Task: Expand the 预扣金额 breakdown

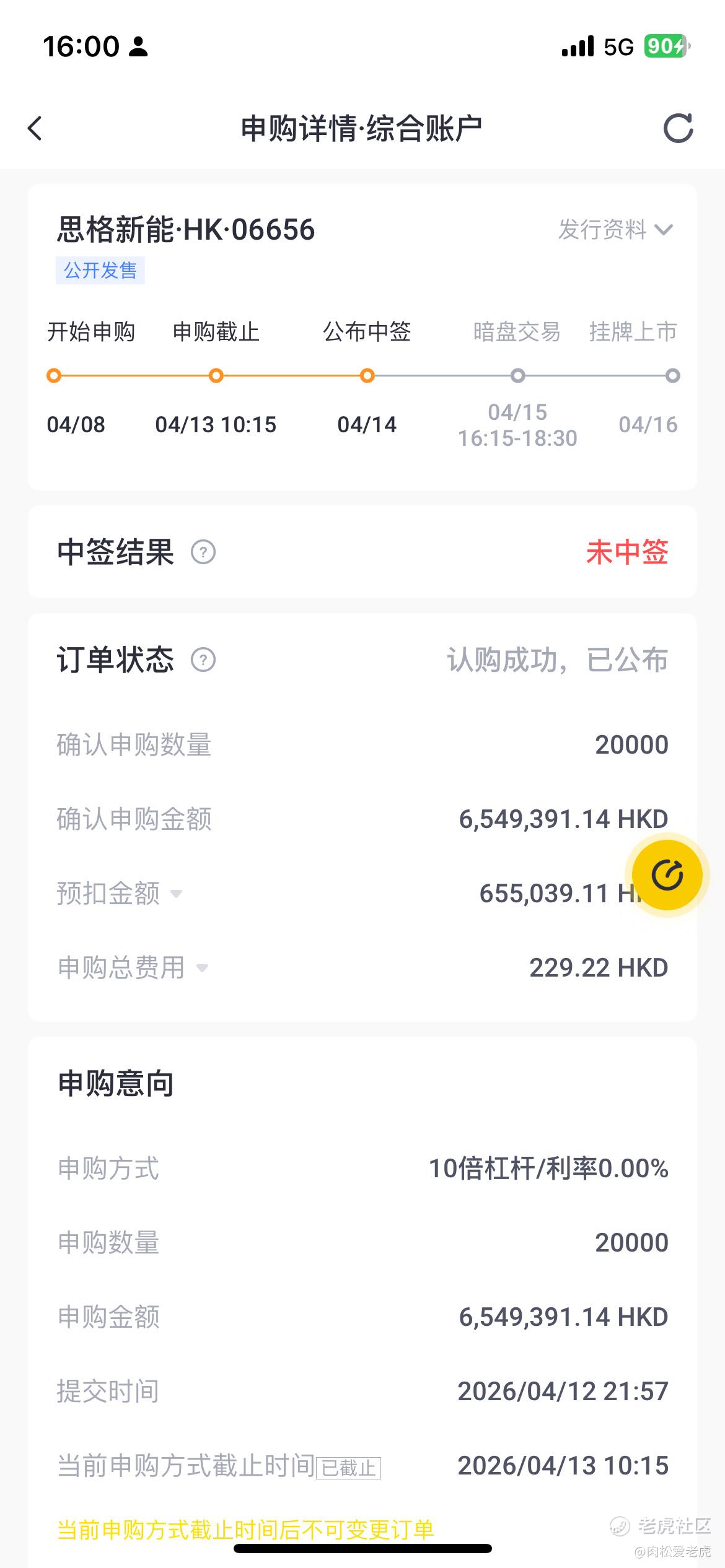Action: [x=176, y=894]
